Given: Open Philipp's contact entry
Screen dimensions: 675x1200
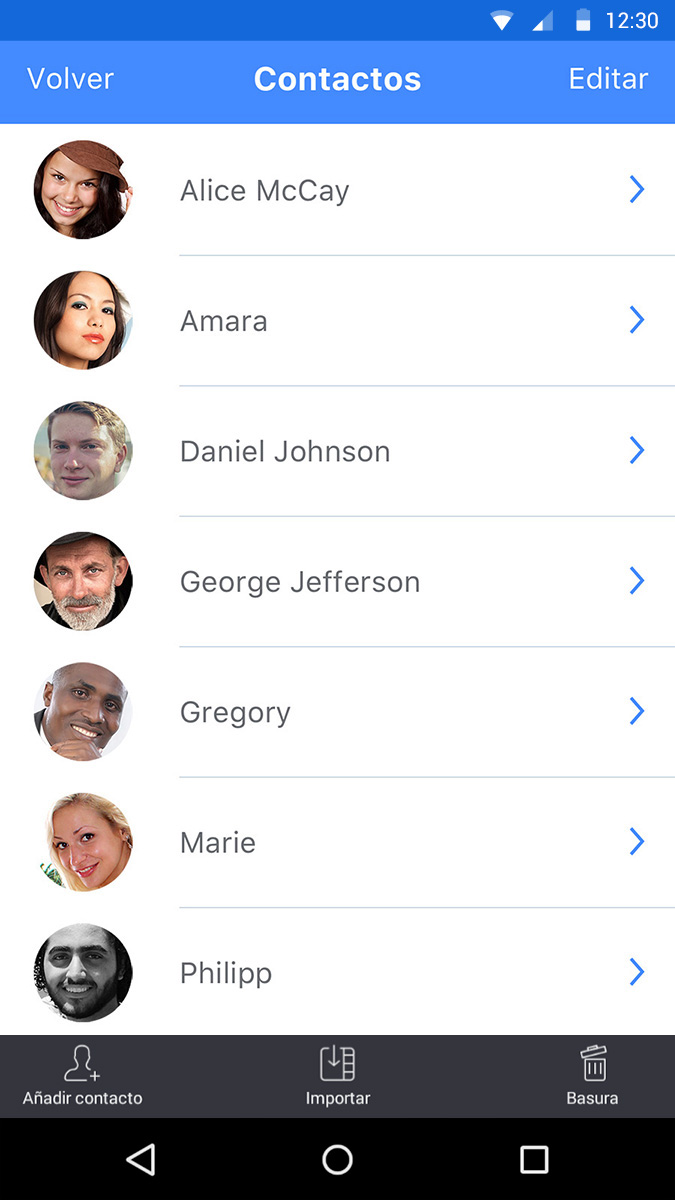Looking at the screenshot, I should (x=337, y=972).
